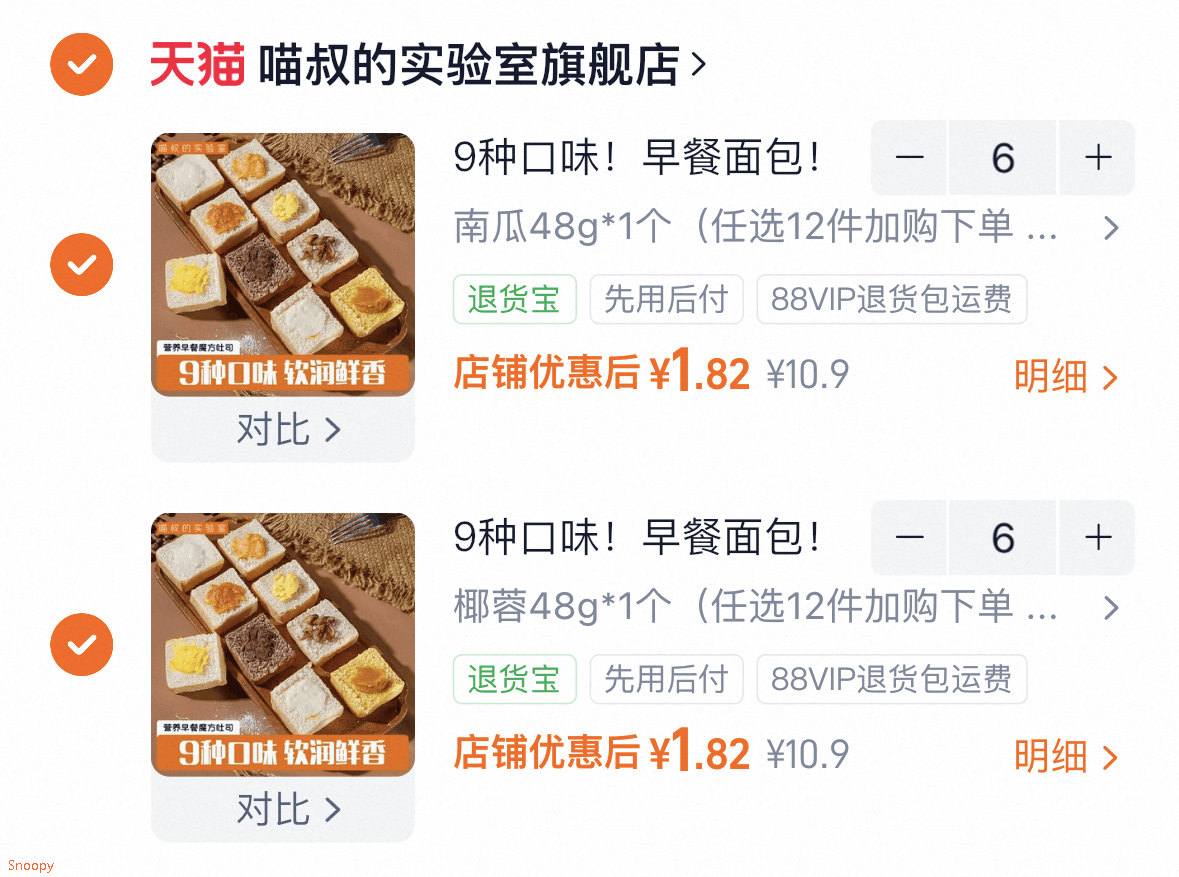Uncheck the 喵叔的实验室旗舰店 store checkbox

pos(82,65)
